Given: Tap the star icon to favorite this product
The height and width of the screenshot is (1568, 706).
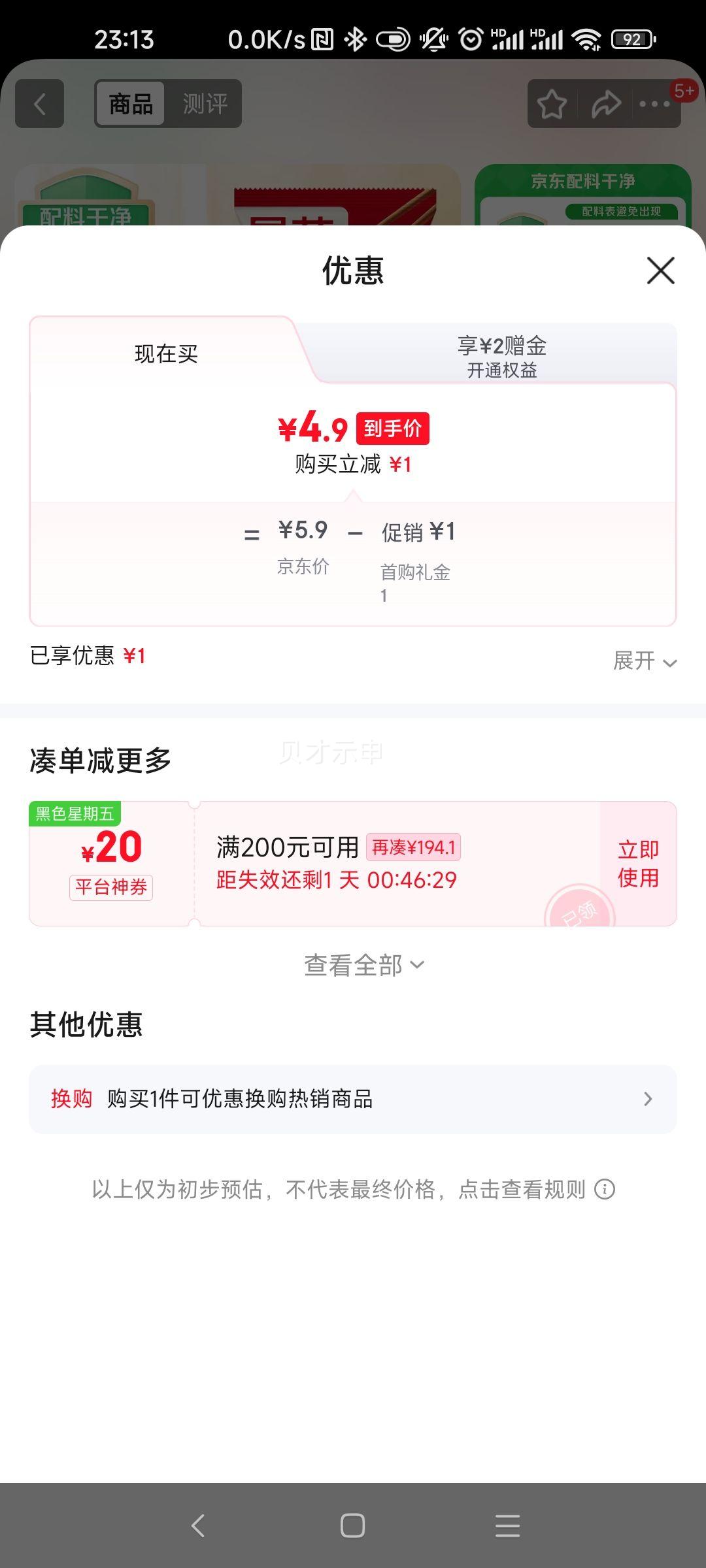Looking at the screenshot, I should pos(551,103).
